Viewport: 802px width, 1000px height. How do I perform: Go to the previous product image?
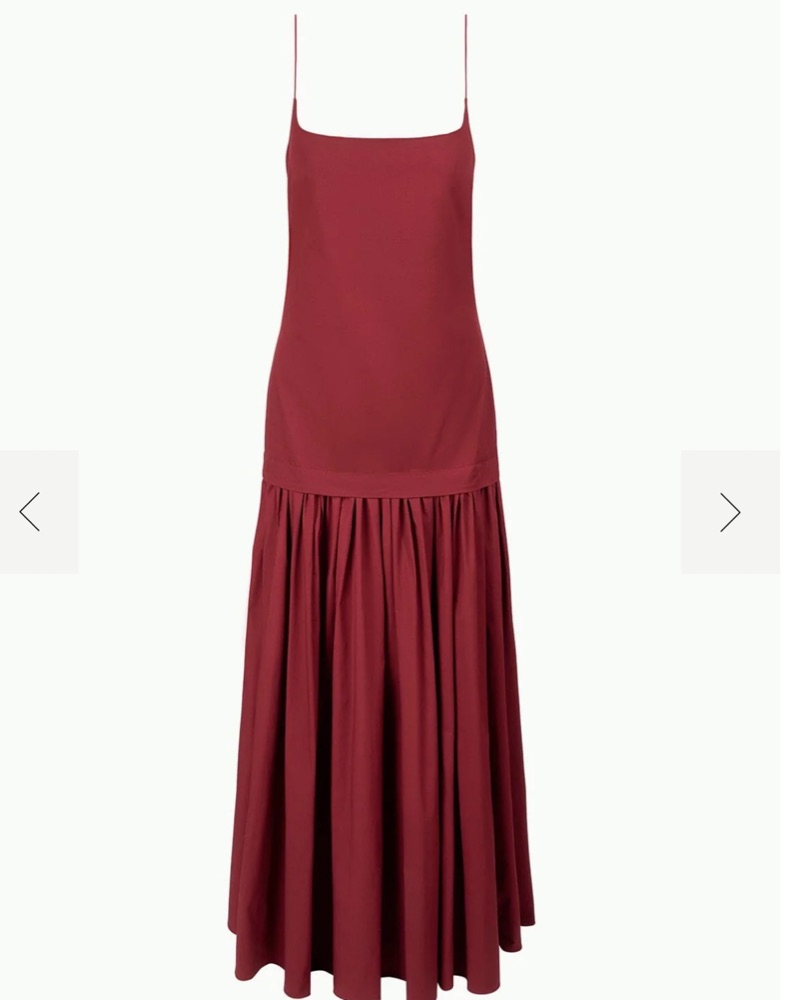point(31,512)
